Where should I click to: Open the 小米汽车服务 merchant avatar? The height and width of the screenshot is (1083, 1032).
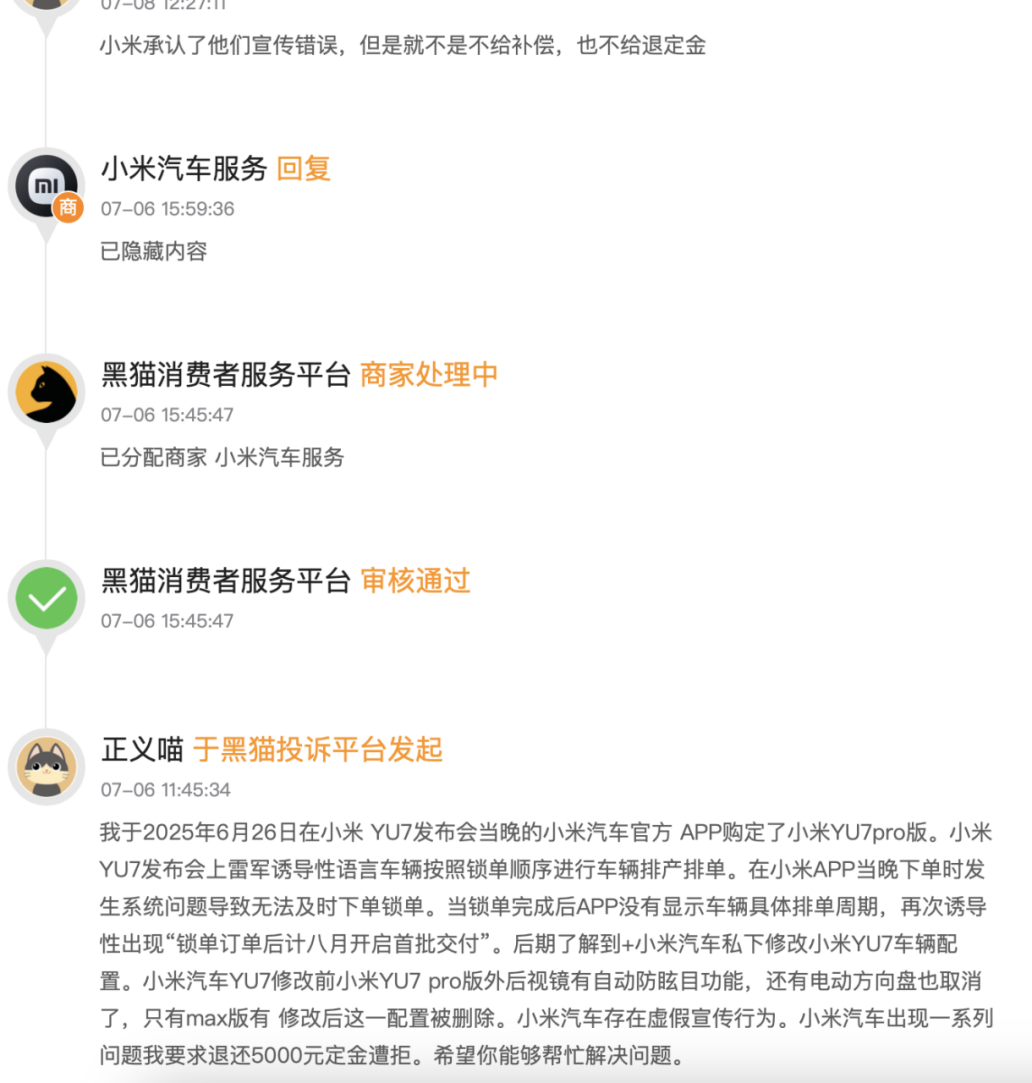(46, 187)
